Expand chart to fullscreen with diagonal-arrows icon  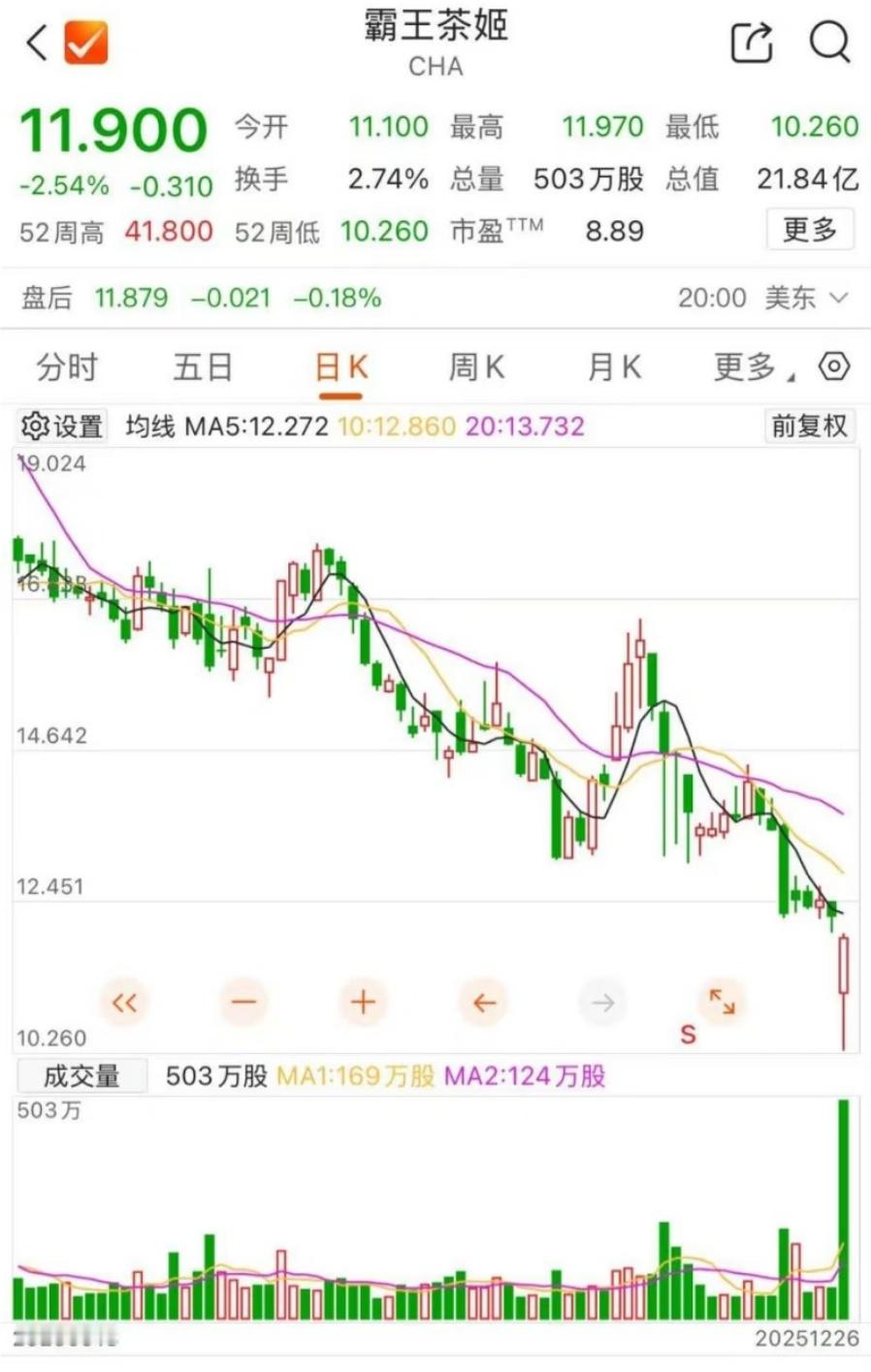721,1003
